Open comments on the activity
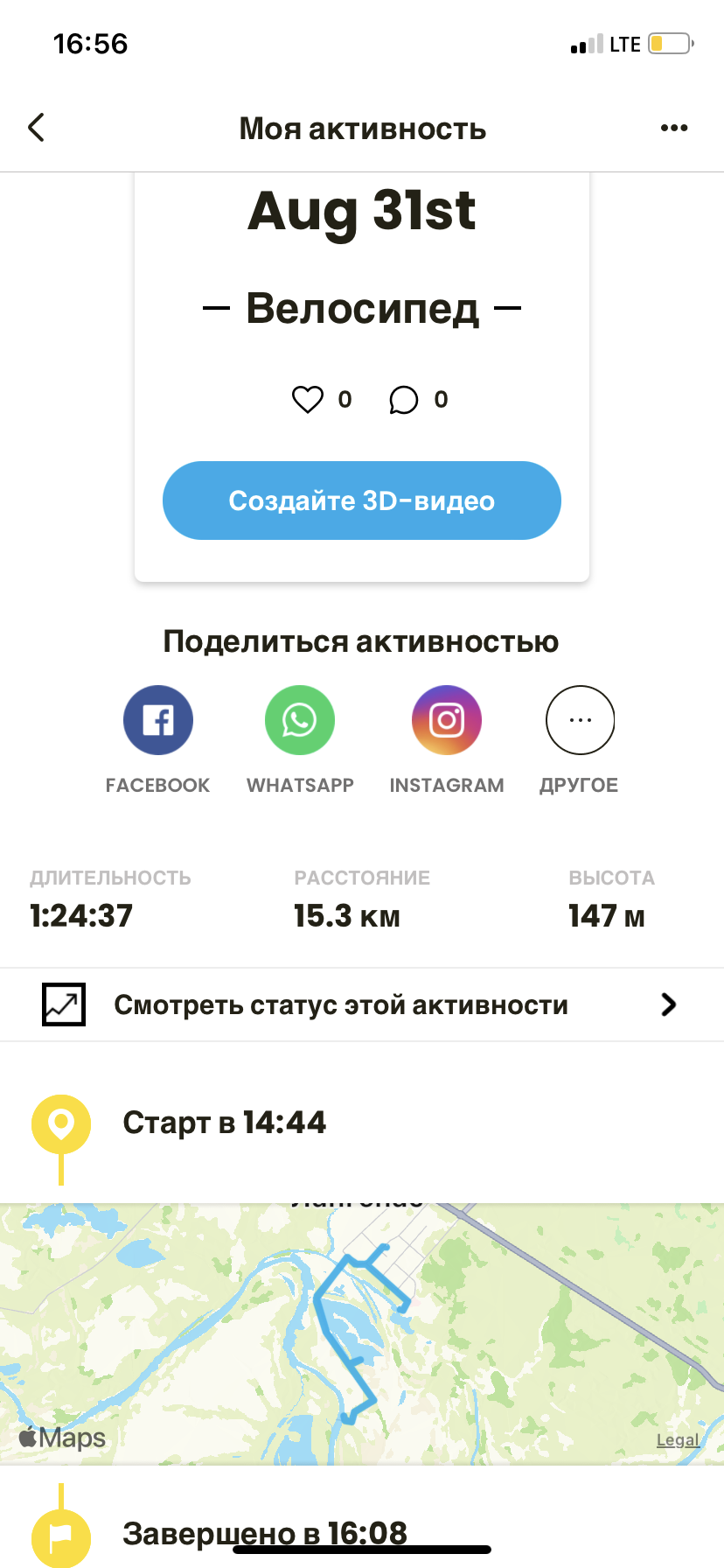This screenshot has height=1568, width=724. click(403, 400)
